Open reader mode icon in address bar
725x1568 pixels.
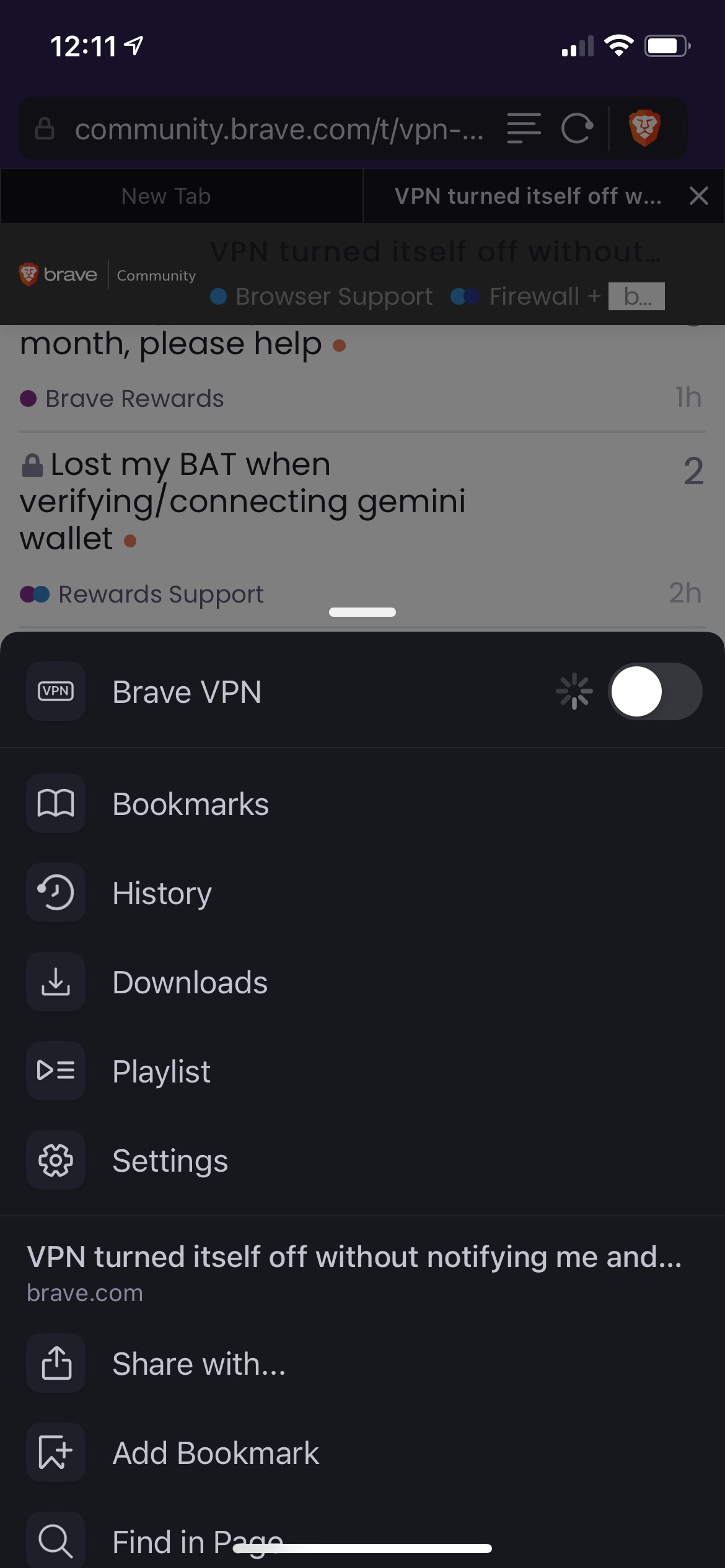[x=524, y=129]
